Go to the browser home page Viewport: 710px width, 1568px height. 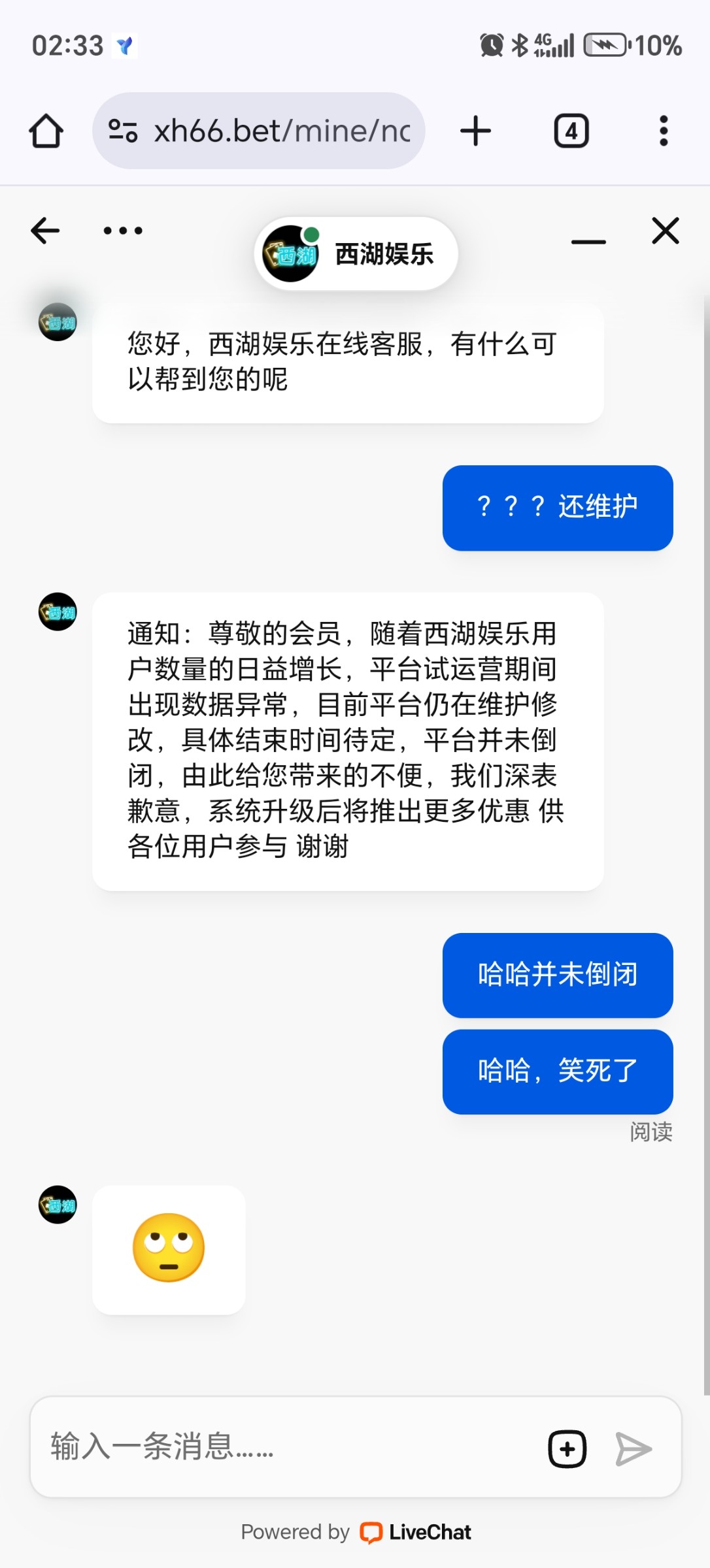tap(46, 131)
